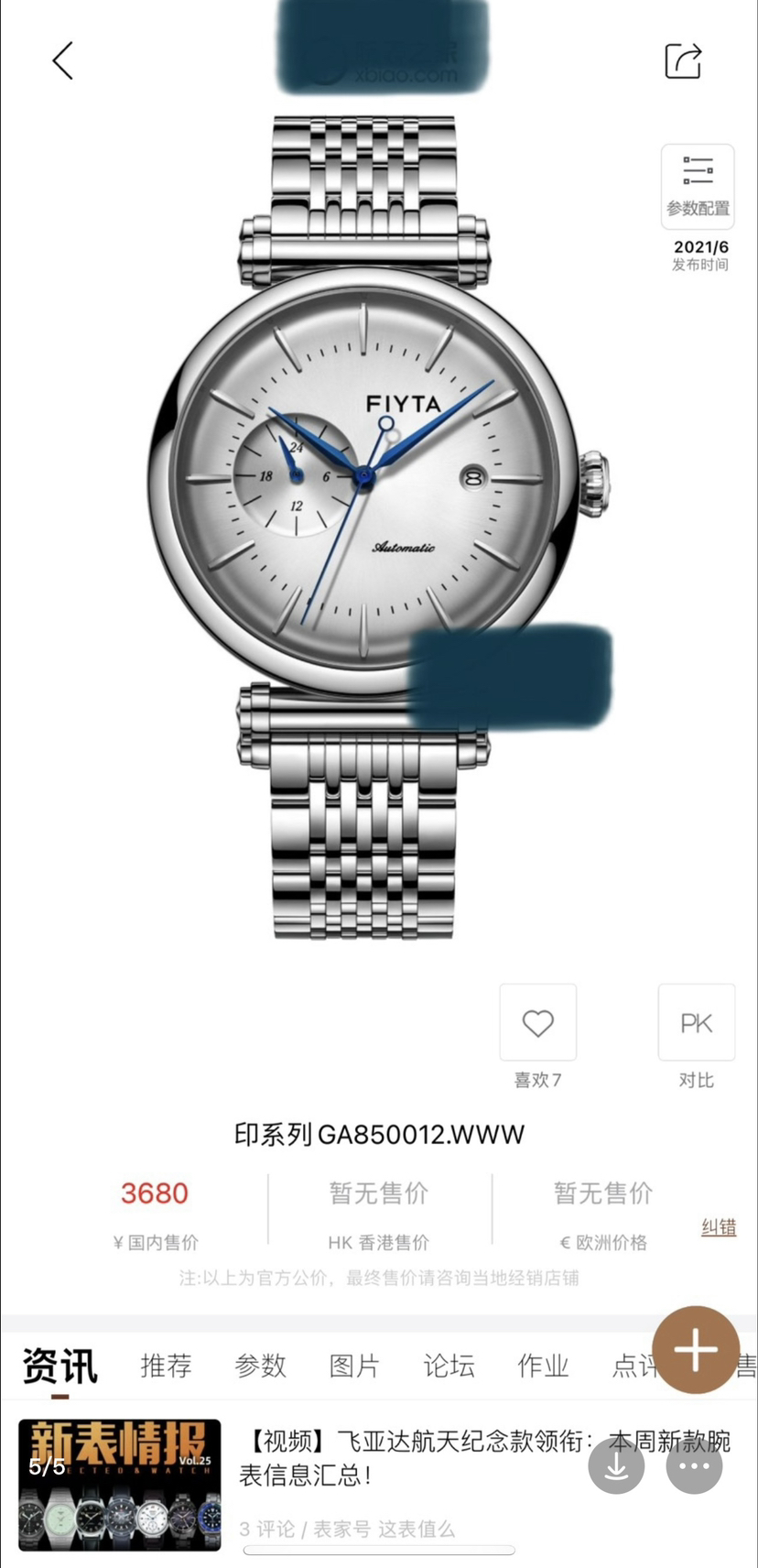758x1568 pixels.
Task: Tap the brown plus floating button
Action: click(x=695, y=1349)
